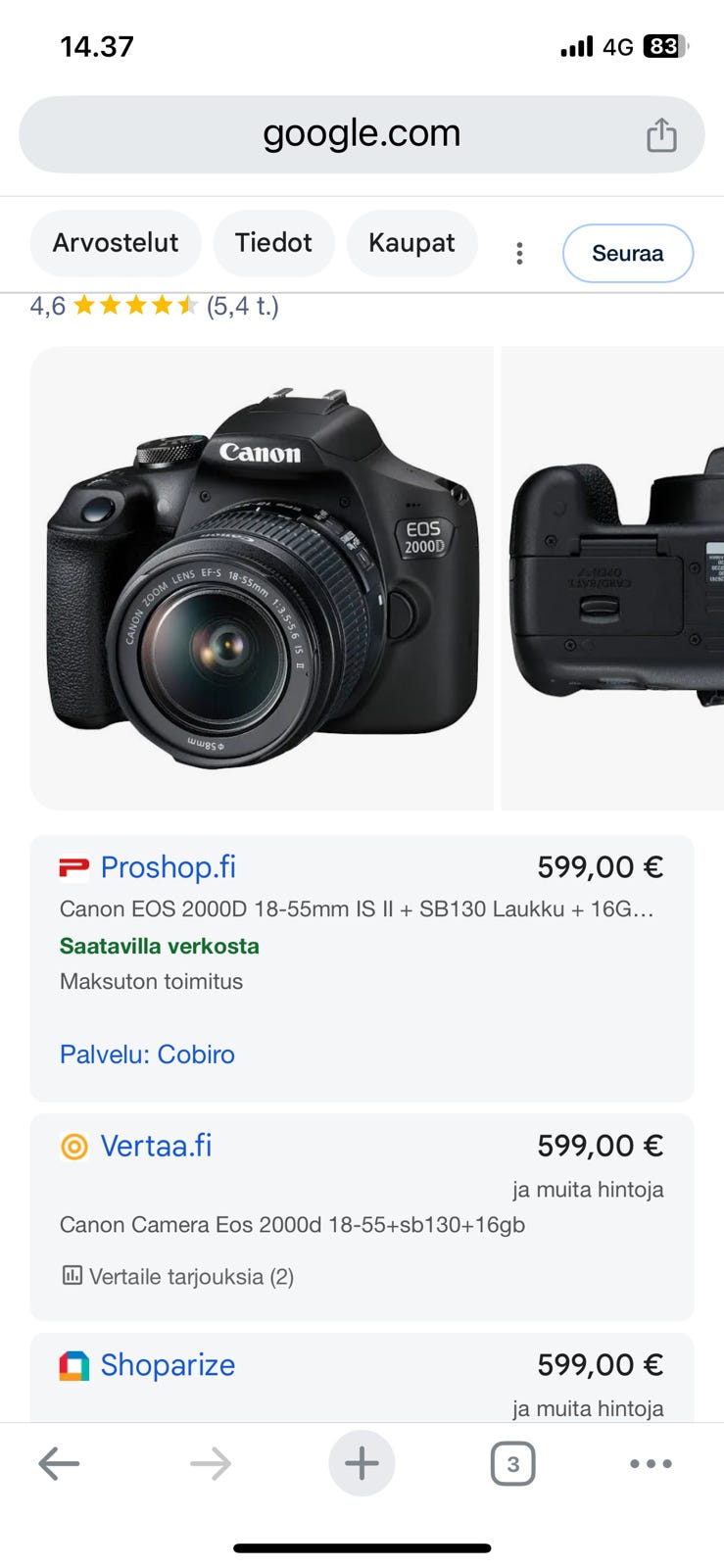View the camera bottom photo
Screen dimensions: 724x1568
point(613,578)
